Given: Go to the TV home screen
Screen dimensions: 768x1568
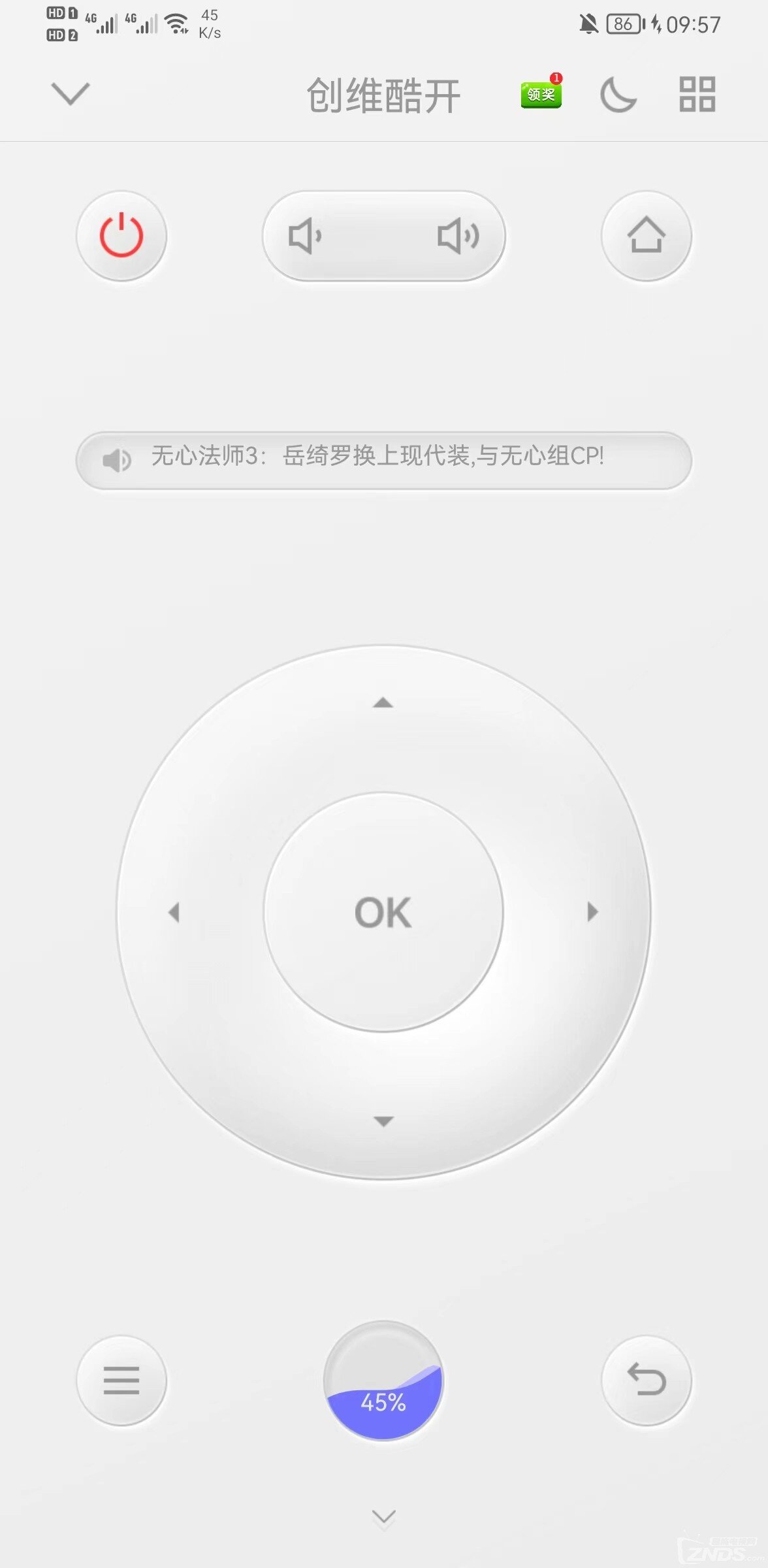Looking at the screenshot, I should pyautogui.click(x=646, y=236).
